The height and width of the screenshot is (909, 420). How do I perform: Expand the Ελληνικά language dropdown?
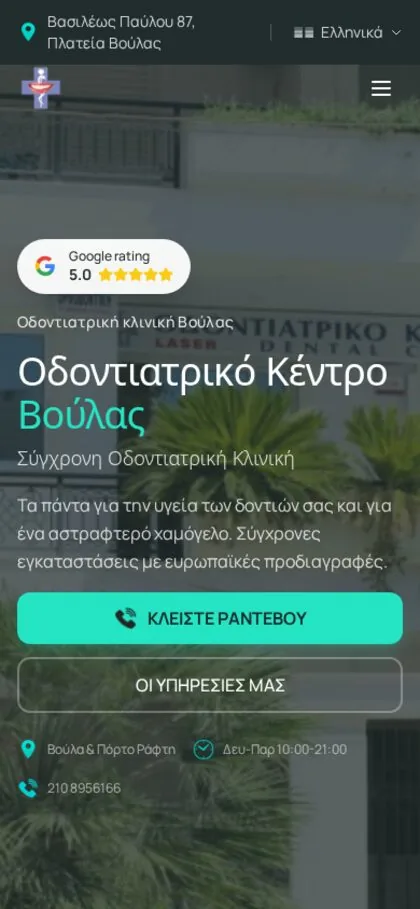(x=347, y=32)
